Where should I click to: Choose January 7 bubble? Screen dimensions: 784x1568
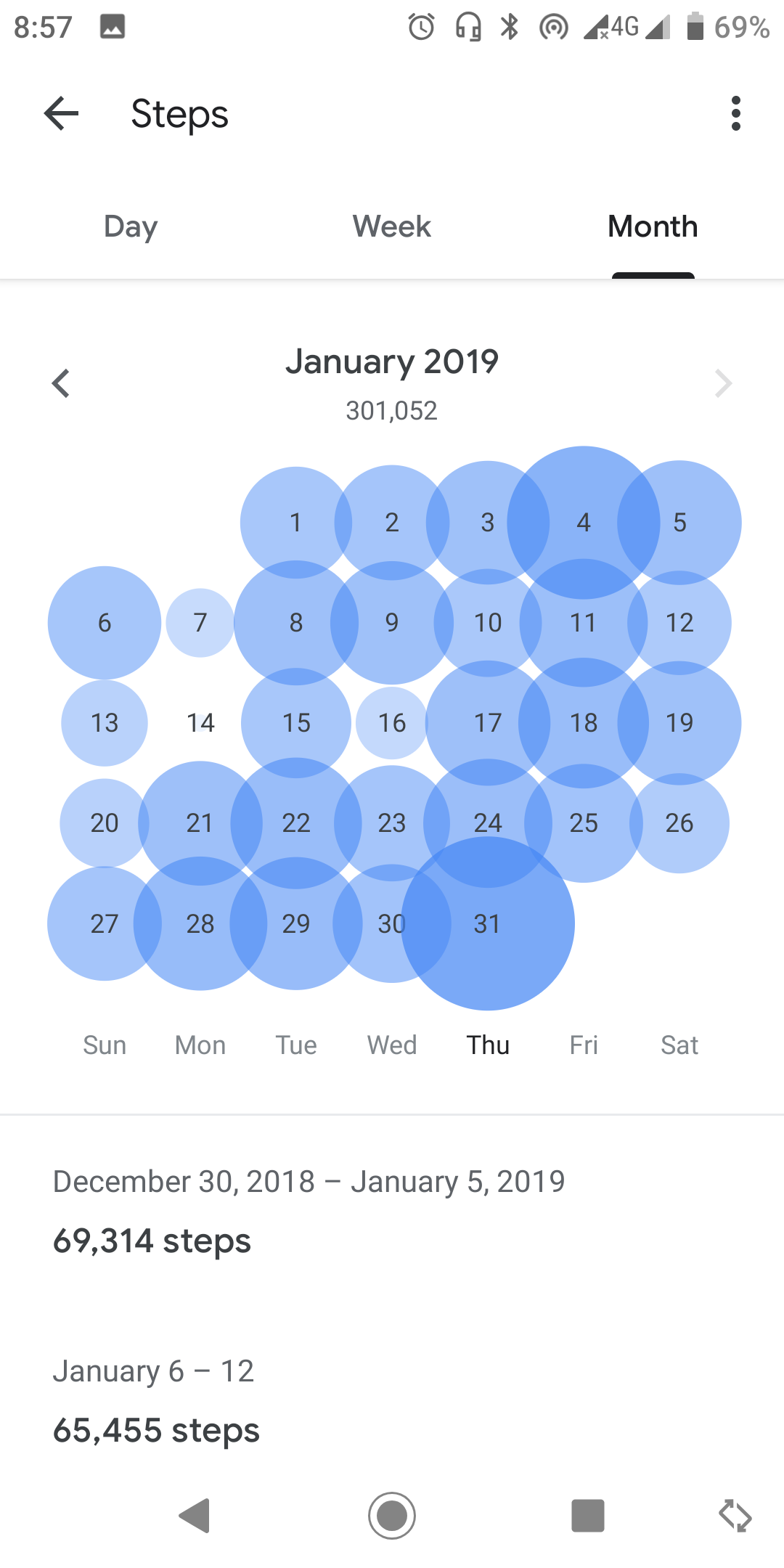200,622
